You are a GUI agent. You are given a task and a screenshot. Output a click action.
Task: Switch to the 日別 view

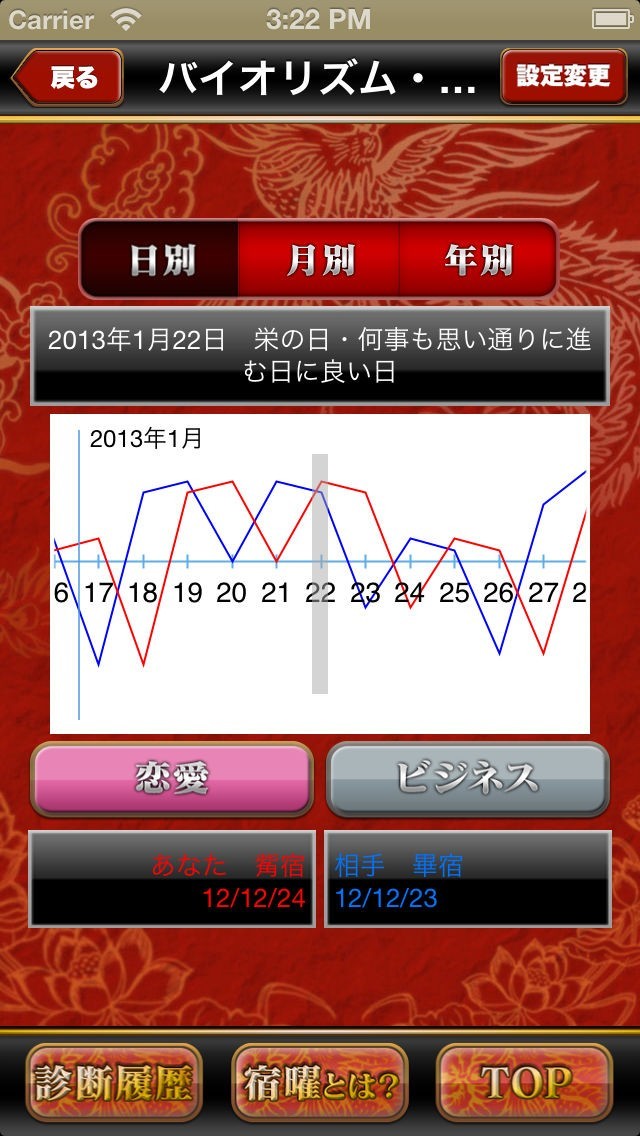(160, 260)
